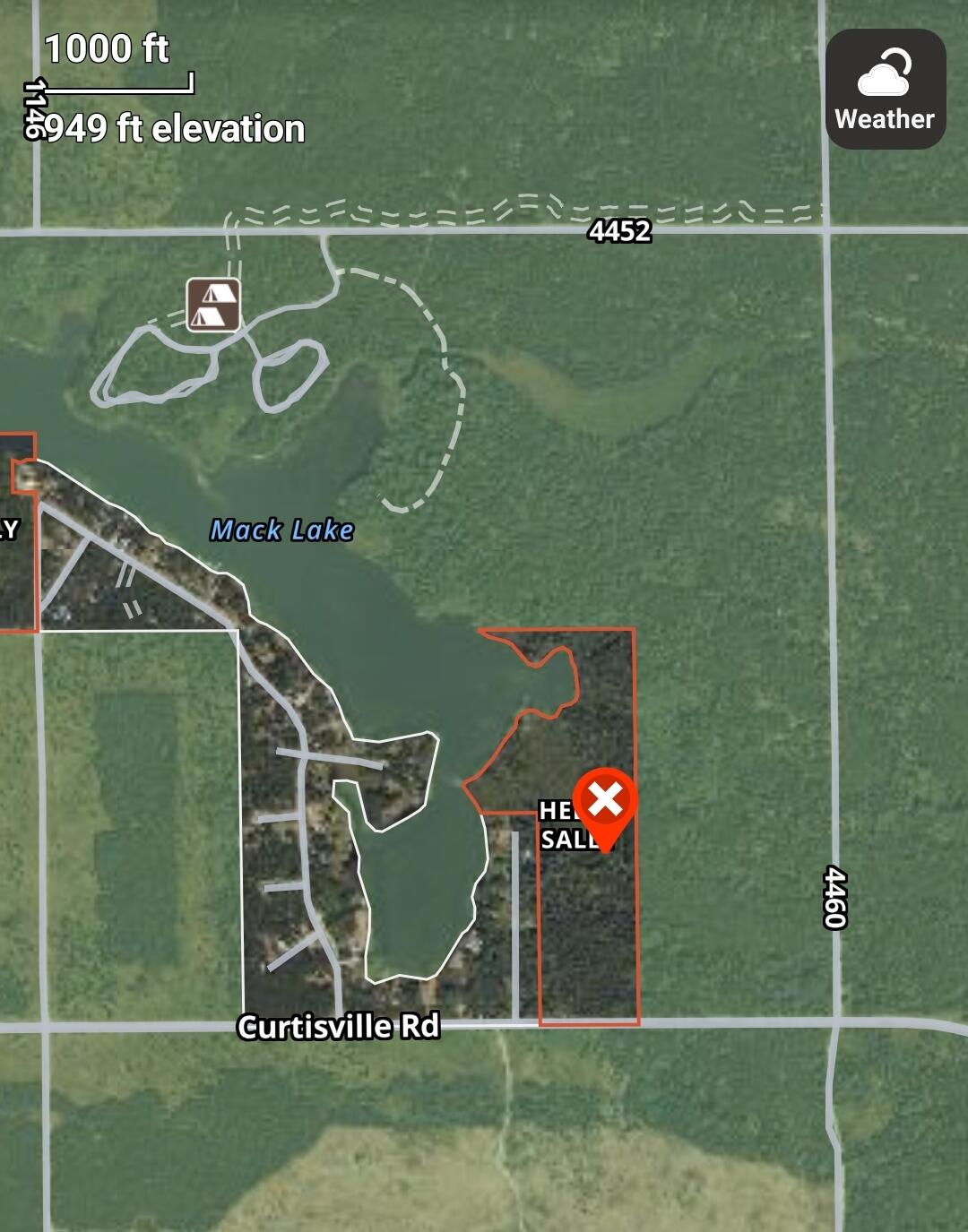The height and width of the screenshot is (1232, 968).
Task: Open the Weather overlay button
Action: coord(886,90)
